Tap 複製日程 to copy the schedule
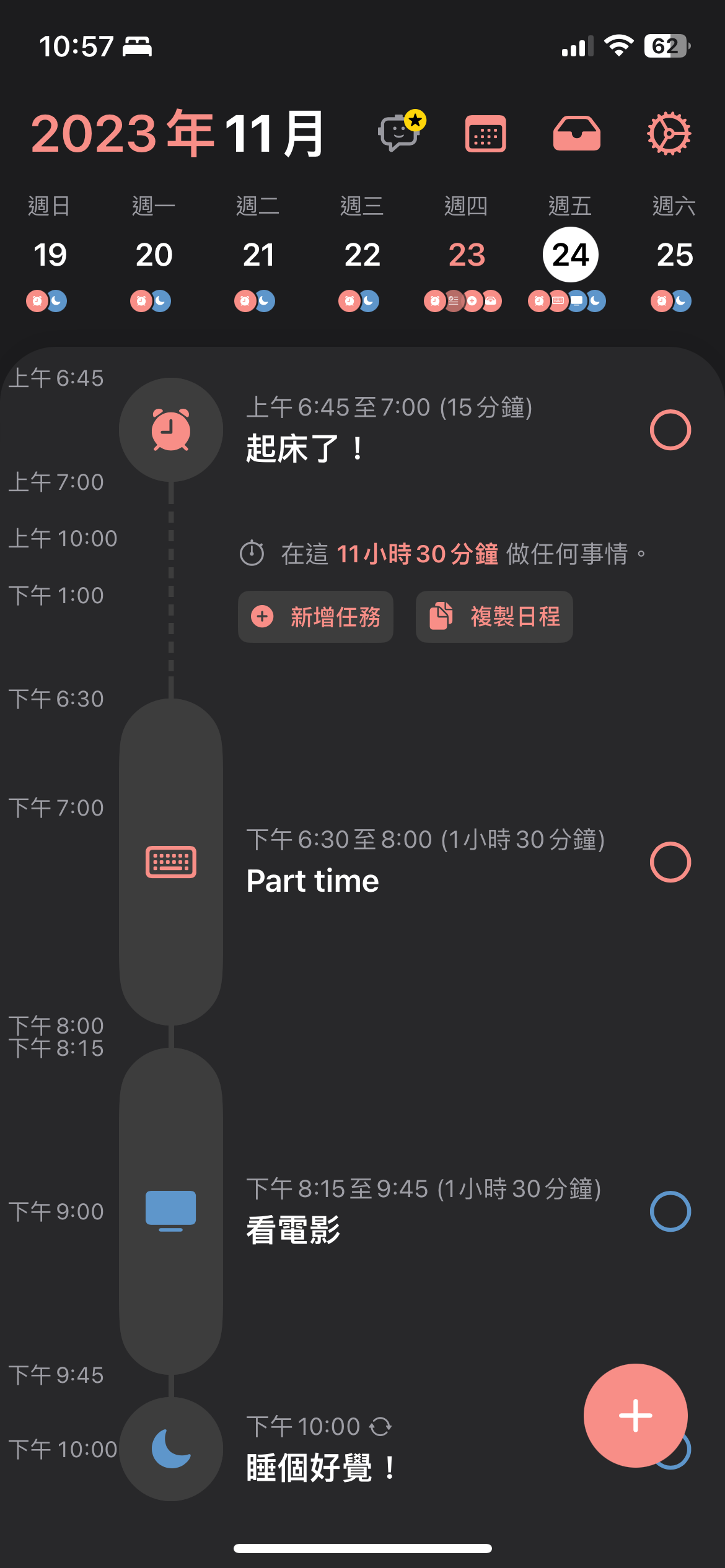This screenshot has height=1568, width=725. click(494, 617)
